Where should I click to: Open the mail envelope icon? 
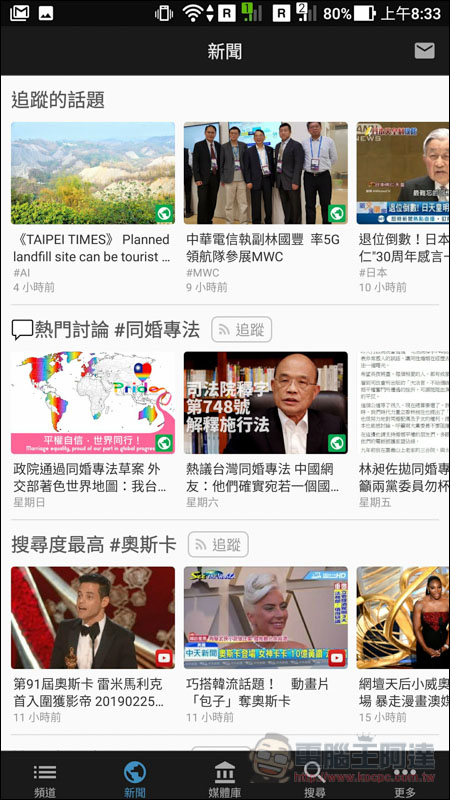click(x=424, y=51)
